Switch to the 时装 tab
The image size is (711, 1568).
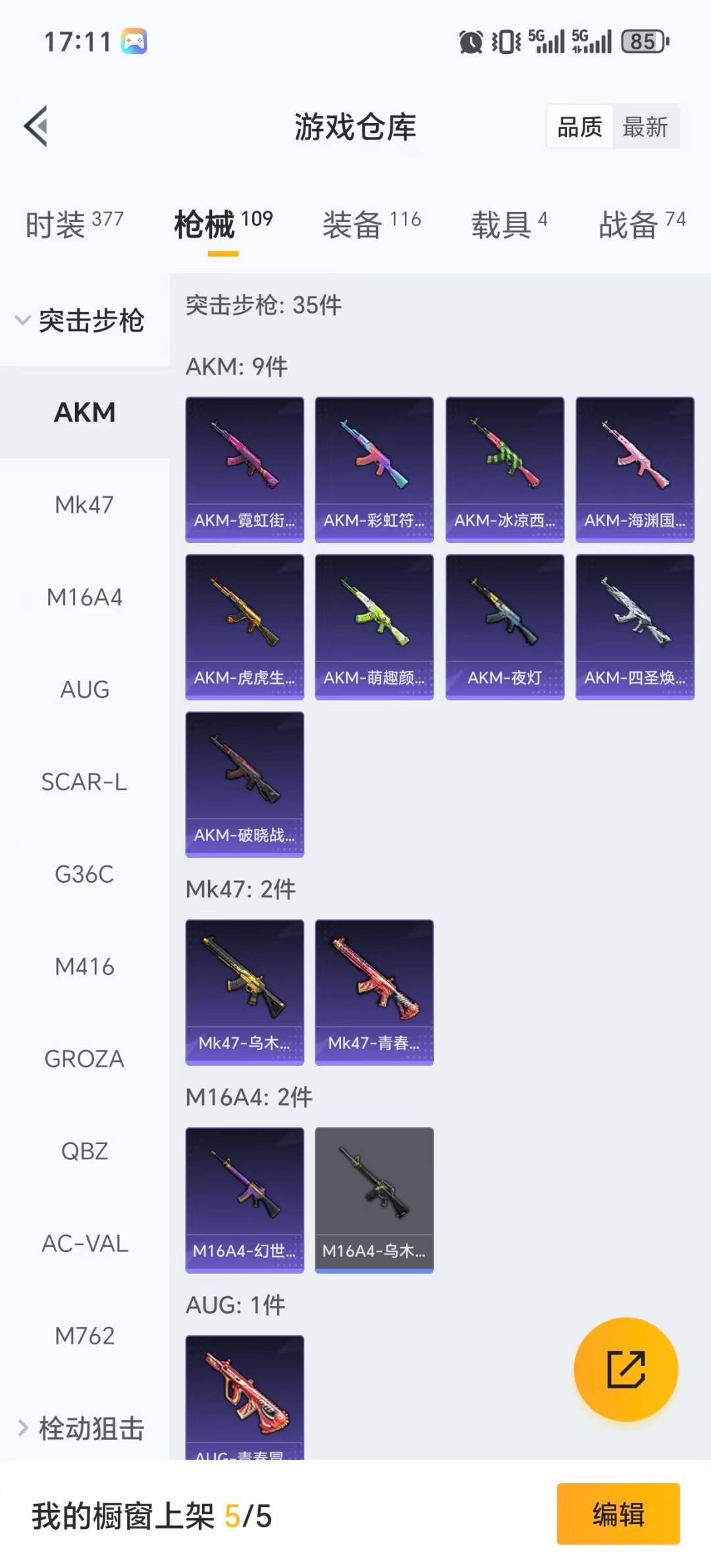(74, 224)
